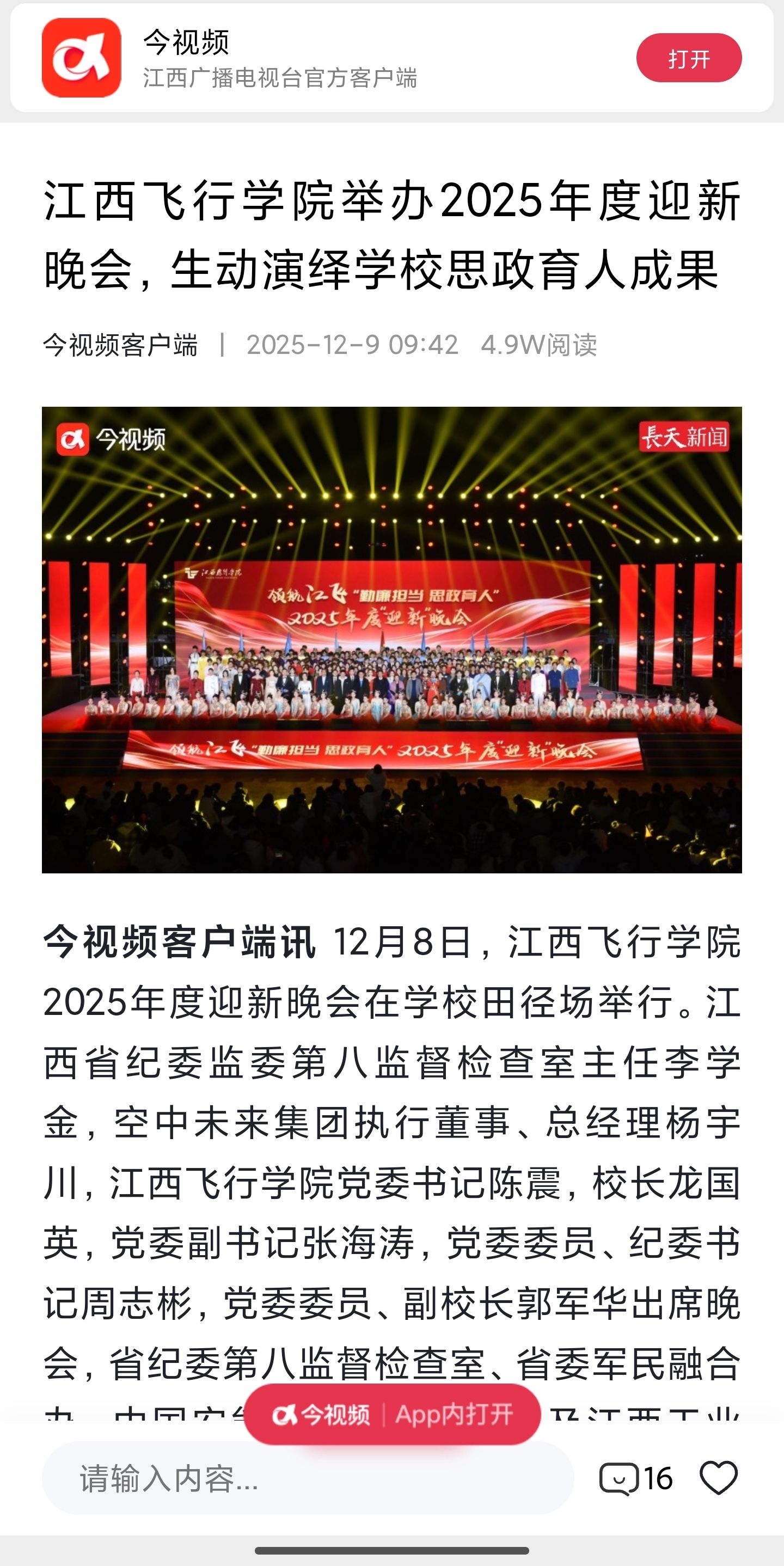The height and width of the screenshot is (1566, 784).
Task: Open the 今视频 App内打开 floating button
Action: coord(393,1415)
